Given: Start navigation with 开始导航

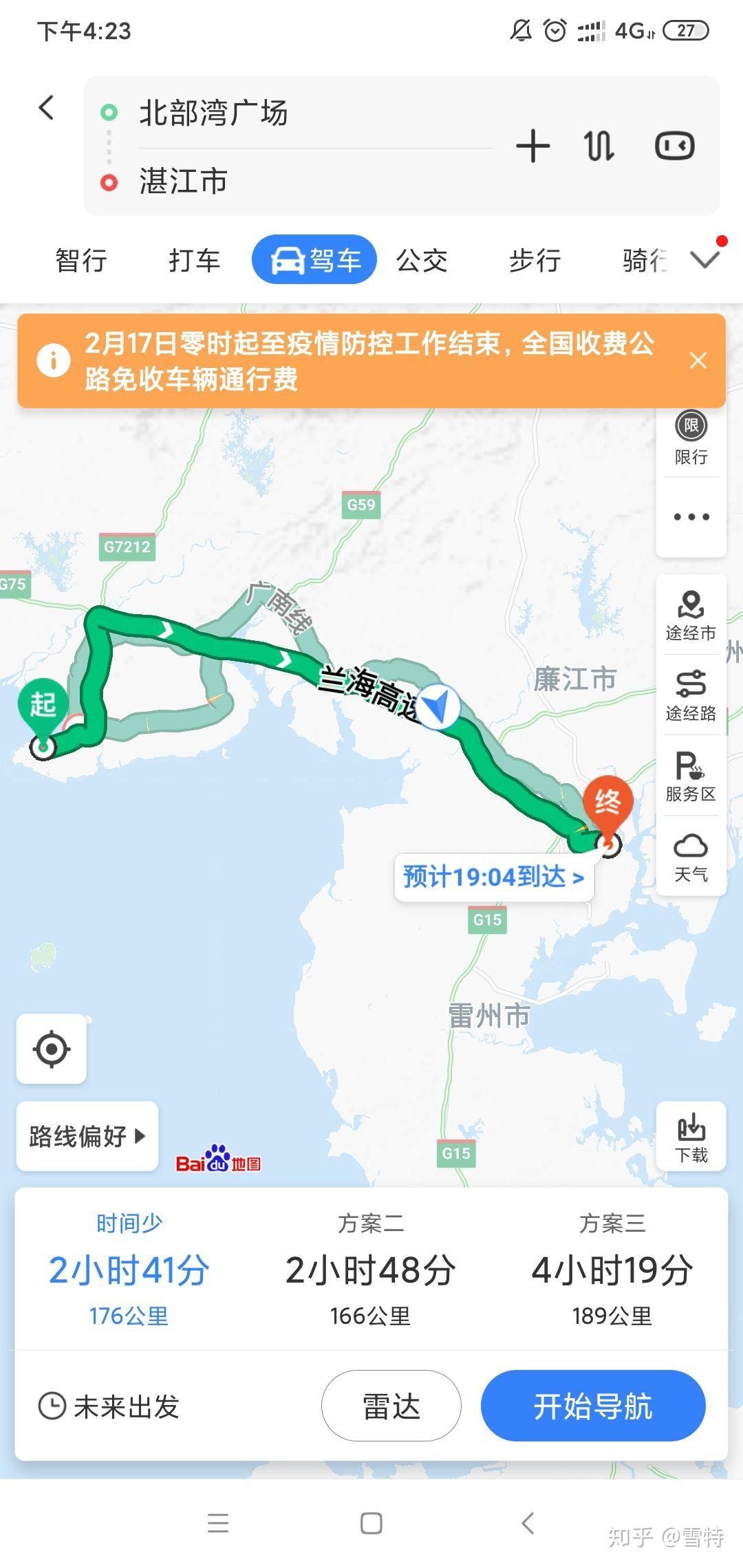Looking at the screenshot, I should pyautogui.click(x=593, y=1406).
